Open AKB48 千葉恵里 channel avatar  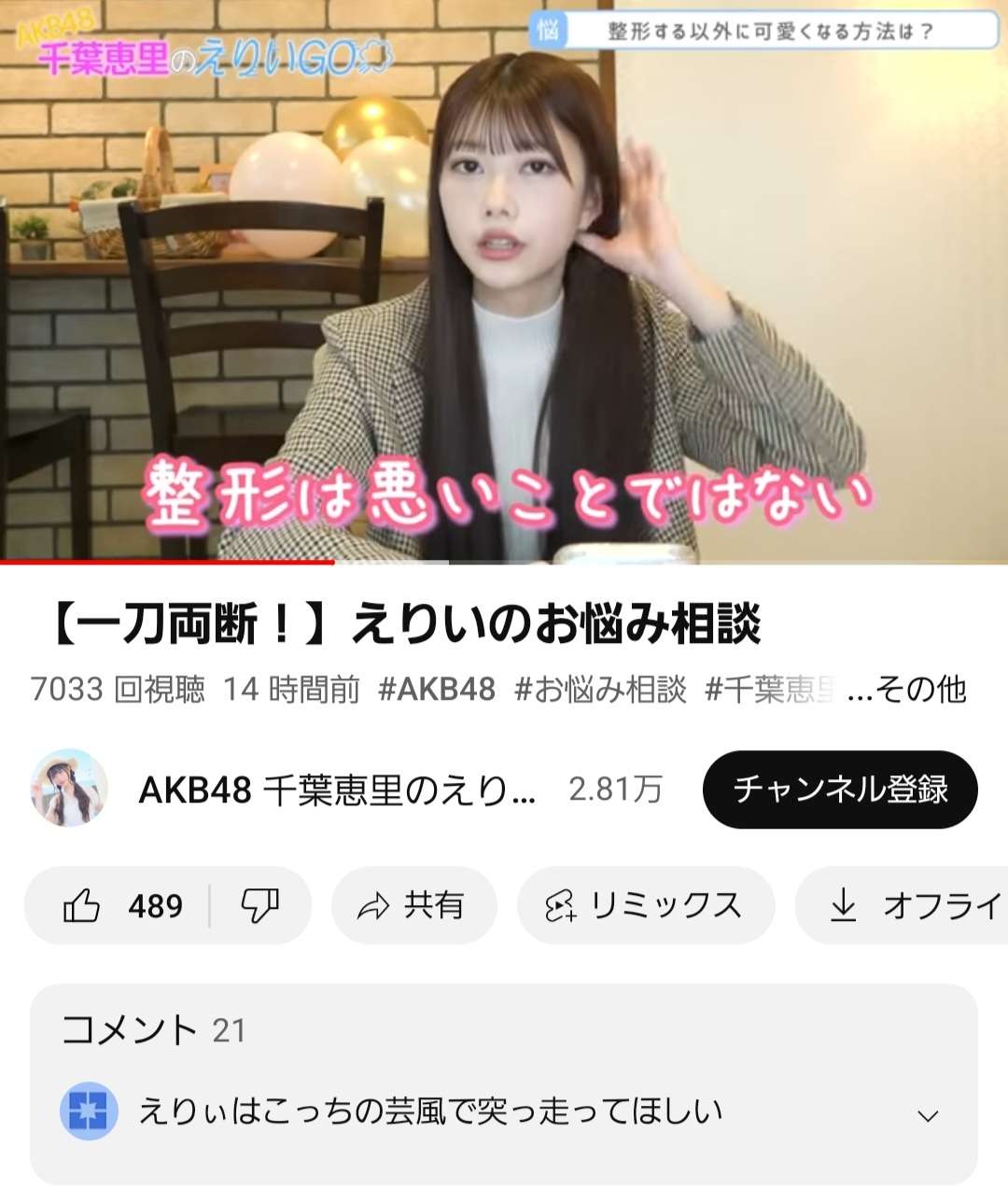[69, 789]
